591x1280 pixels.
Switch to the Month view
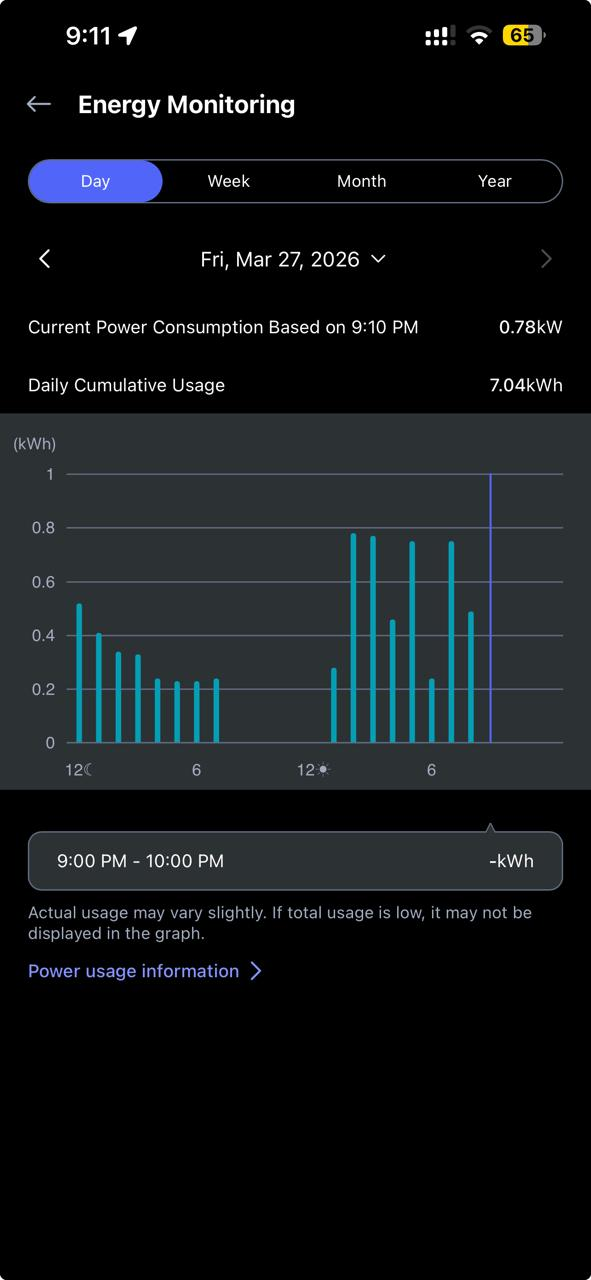tap(361, 181)
